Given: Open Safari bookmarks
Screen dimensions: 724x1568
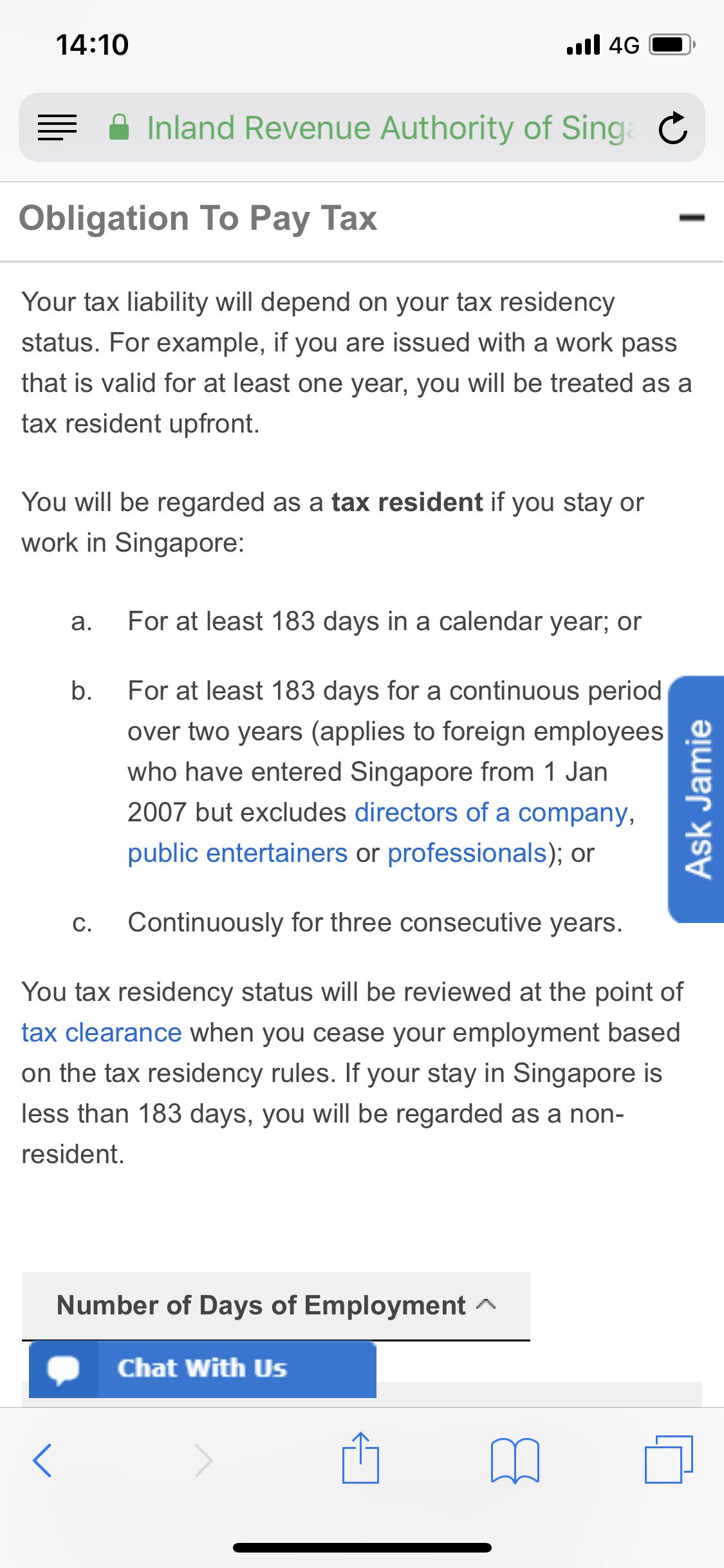Looking at the screenshot, I should pyautogui.click(x=514, y=1460).
